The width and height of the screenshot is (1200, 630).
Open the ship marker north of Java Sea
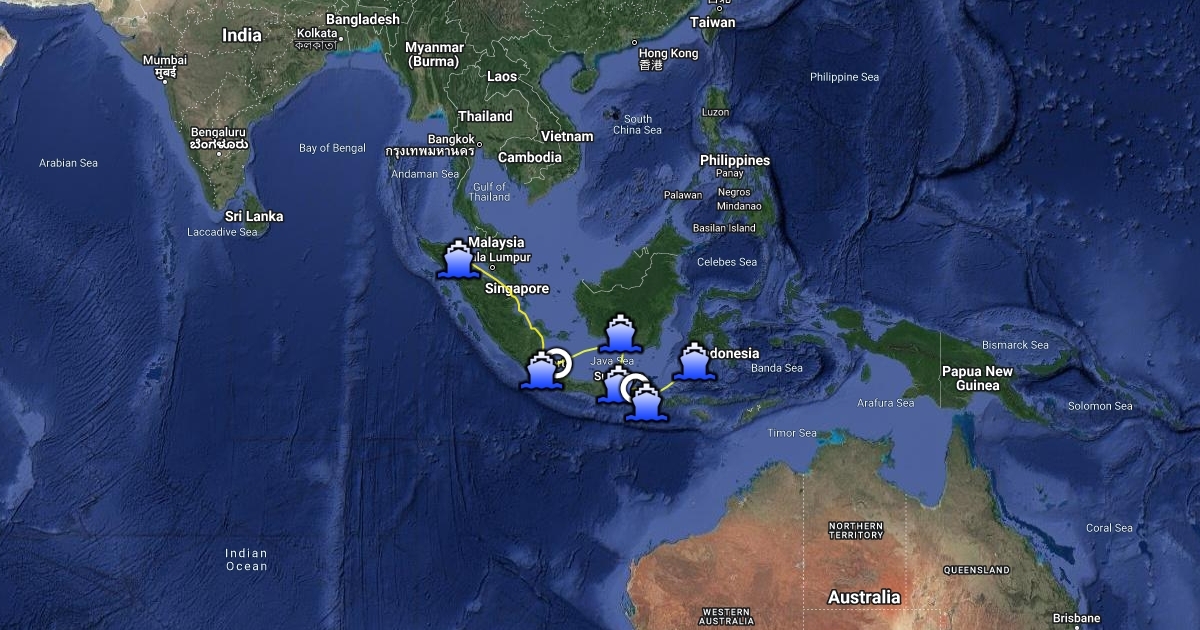618,335
